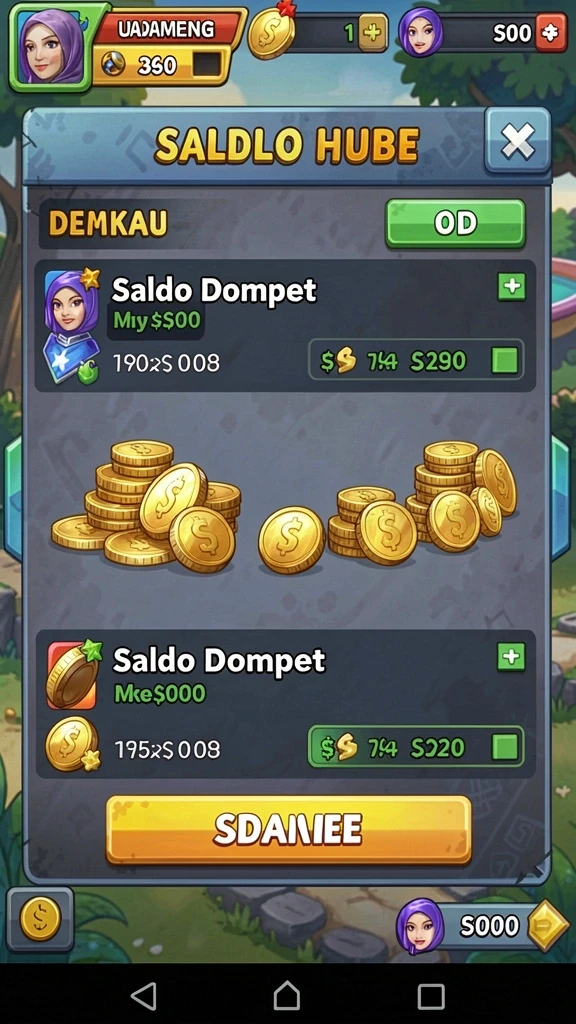Tap the green OD button
The height and width of the screenshot is (1024, 576).
[455, 223]
